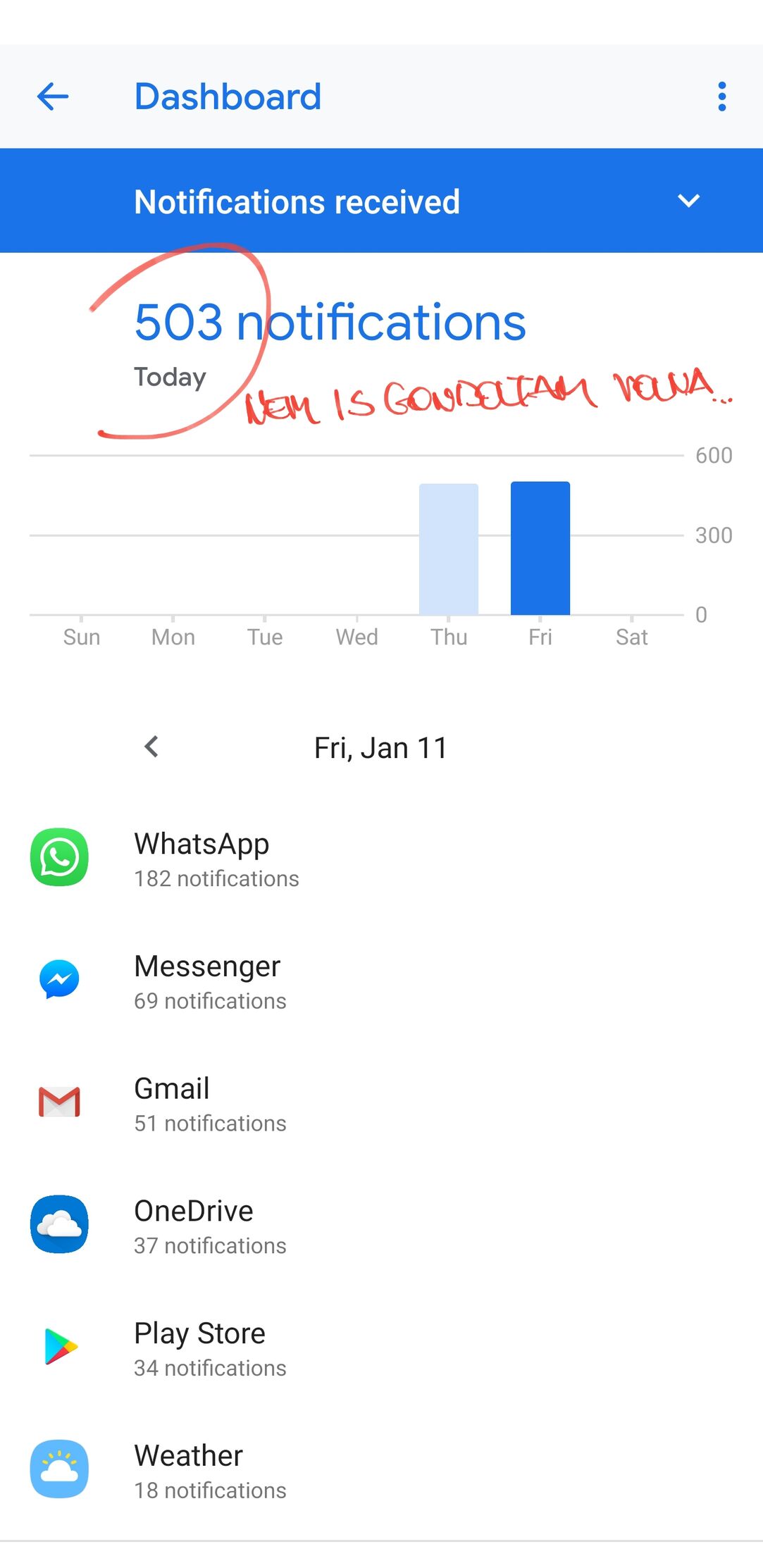
Task: Expand the Notifications received dropdown
Action: (381, 201)
